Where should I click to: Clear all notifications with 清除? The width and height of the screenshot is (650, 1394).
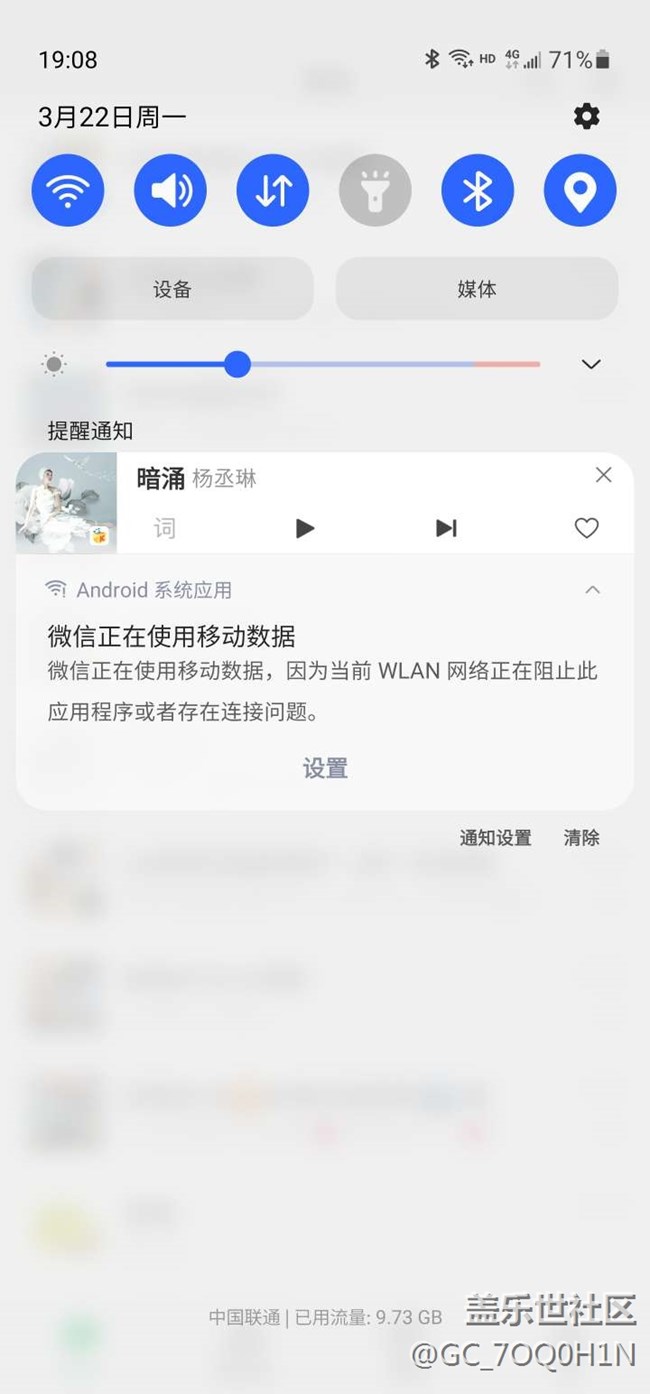581,838
